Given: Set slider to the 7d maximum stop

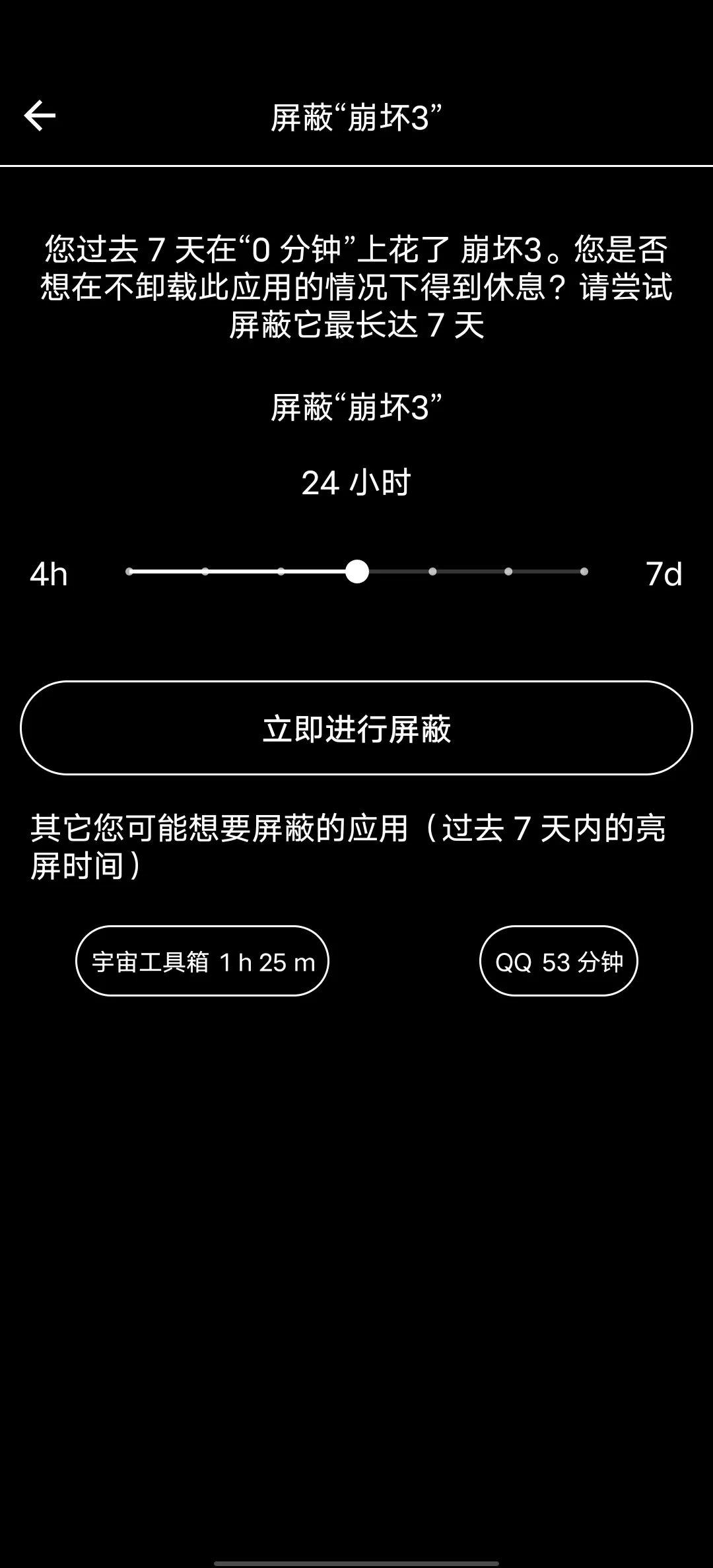Looking at the screenshot, I should (x=584, y=572).
